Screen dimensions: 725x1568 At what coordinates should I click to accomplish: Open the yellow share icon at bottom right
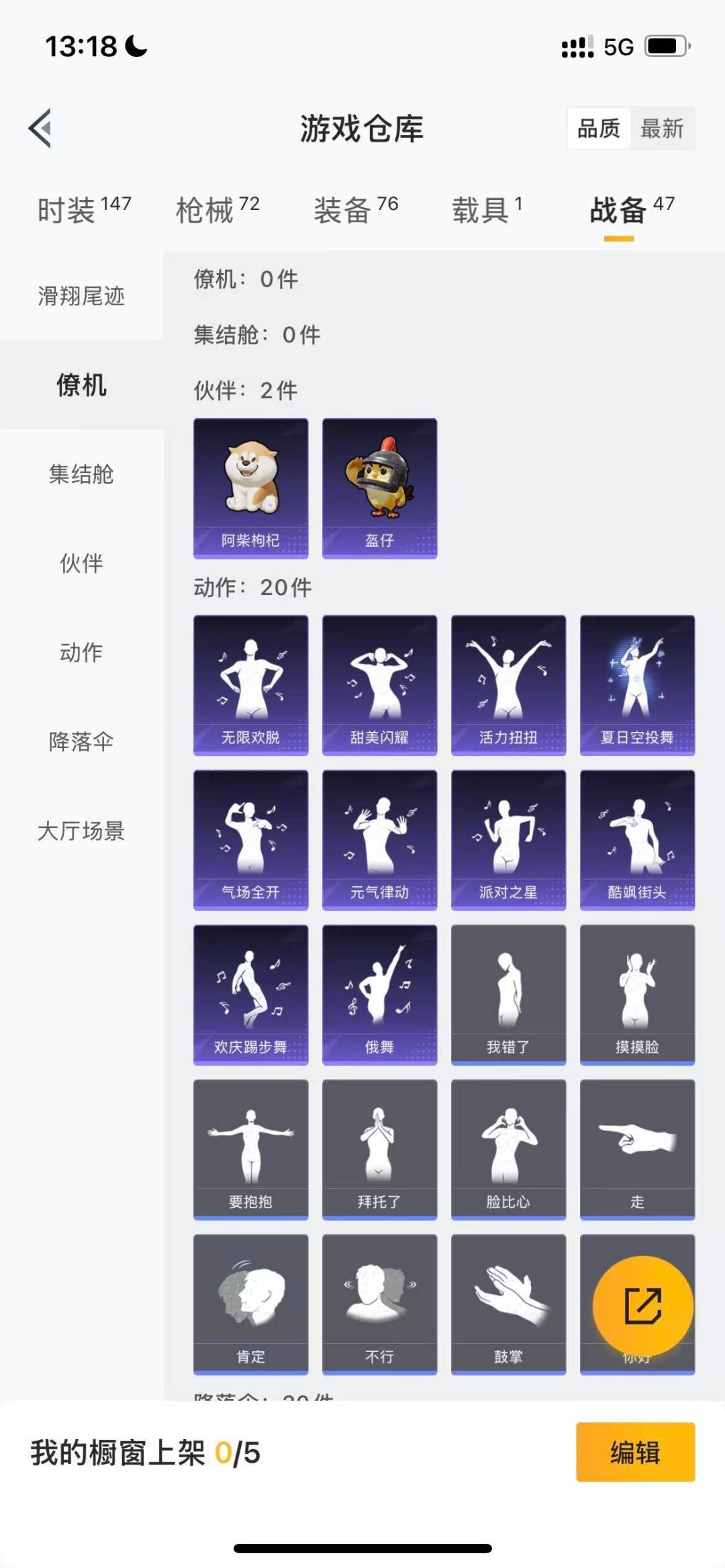point(641,1305)
